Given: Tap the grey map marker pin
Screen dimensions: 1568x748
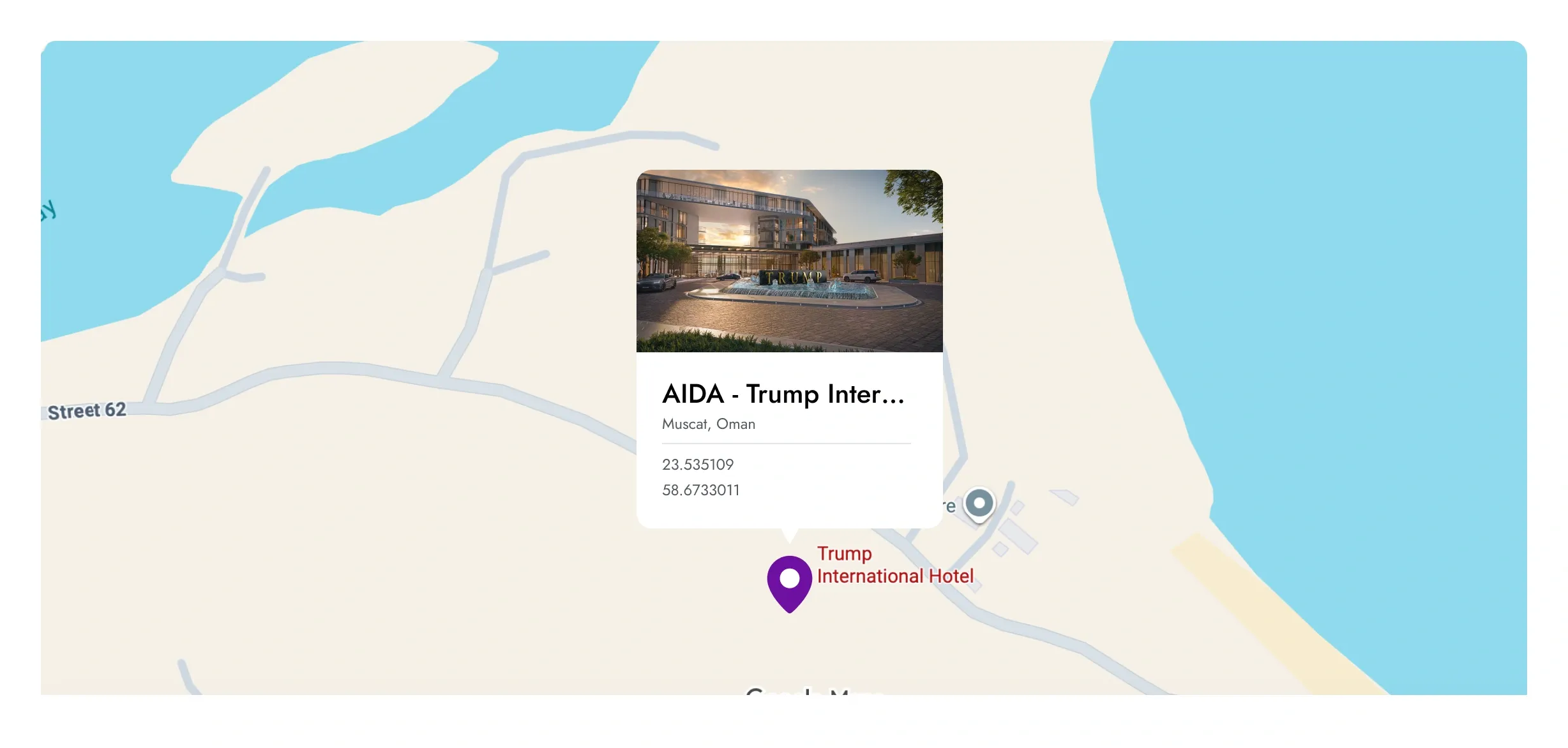Looking at the screenshot, I should (x=979, y=504).
